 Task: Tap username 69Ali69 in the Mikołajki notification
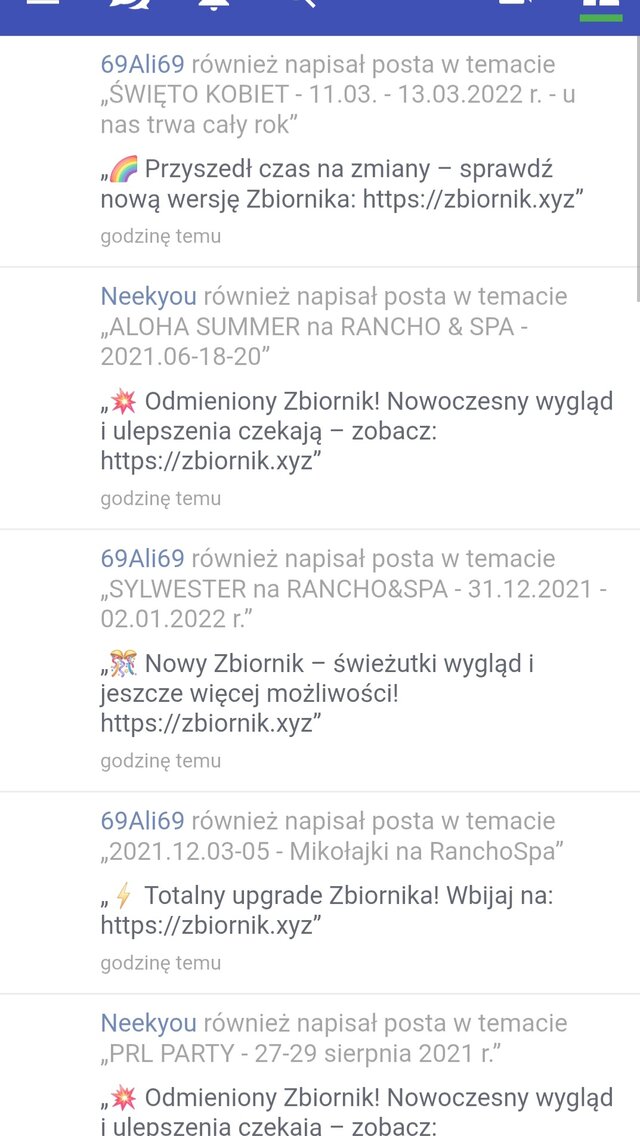click(143, 821)
